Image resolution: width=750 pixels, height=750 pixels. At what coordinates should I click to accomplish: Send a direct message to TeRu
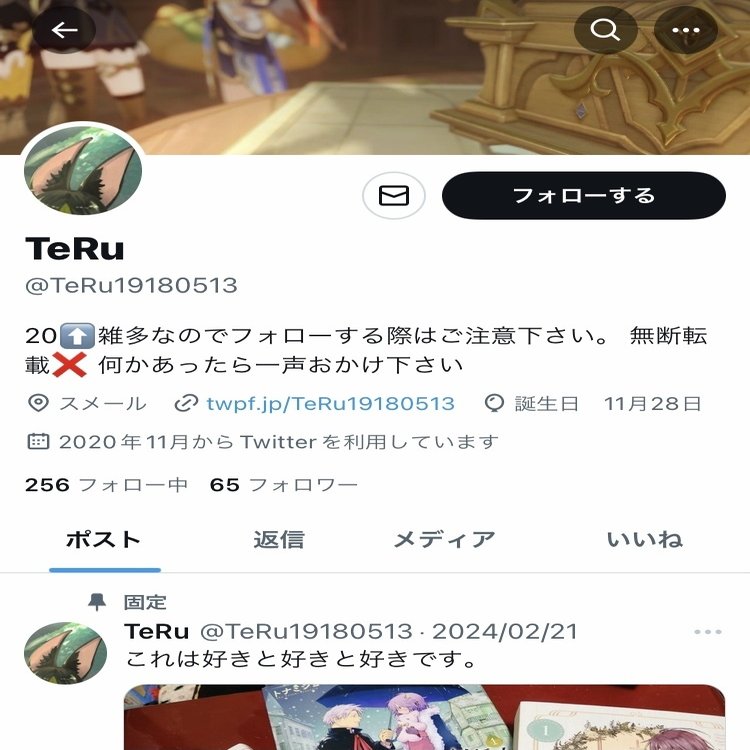pos(394,196)
